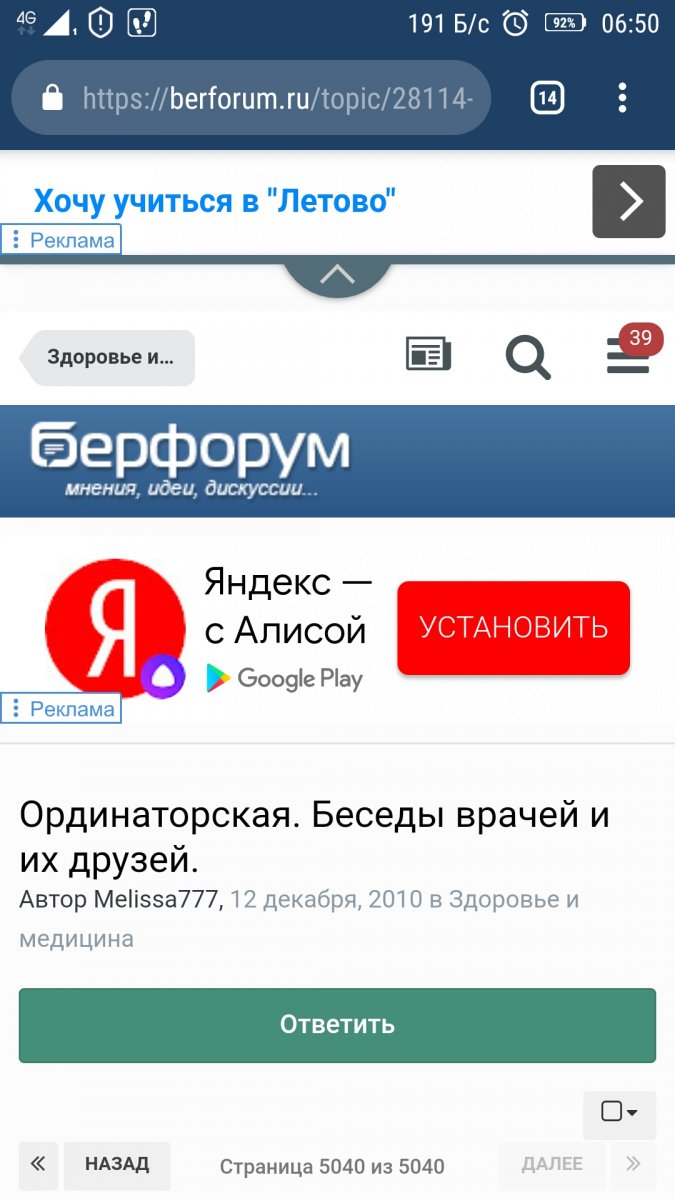The width and height of the screenshot is (675, 1200).
Task: Collapse the top ad panel with the chevron
Action: pos(337,275)
